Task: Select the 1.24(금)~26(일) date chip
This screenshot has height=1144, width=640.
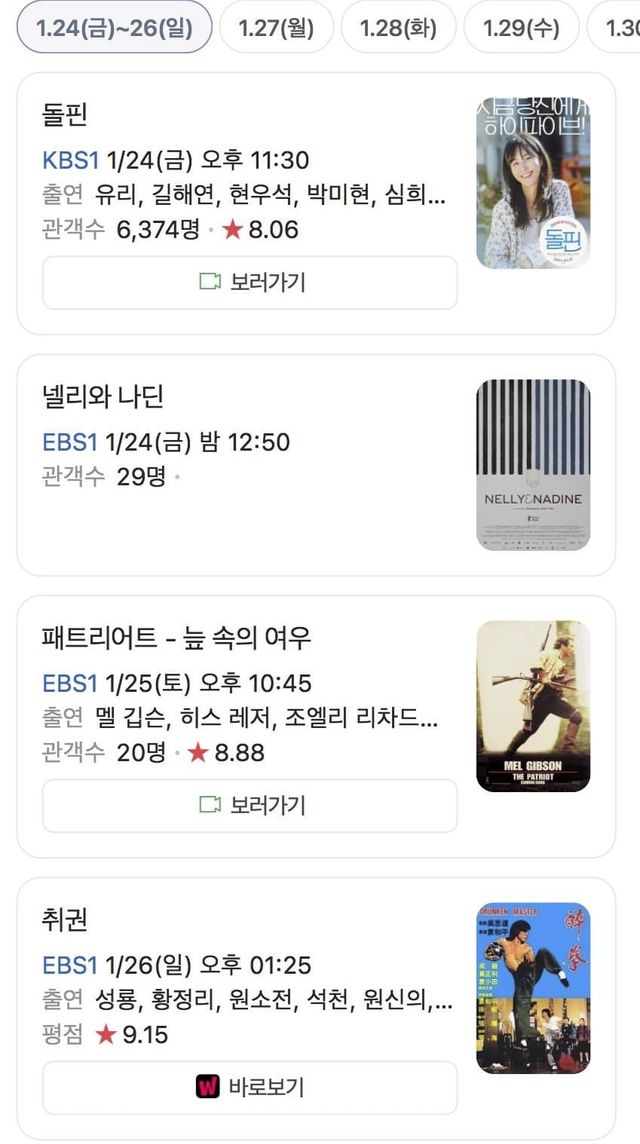Action: 114,27
